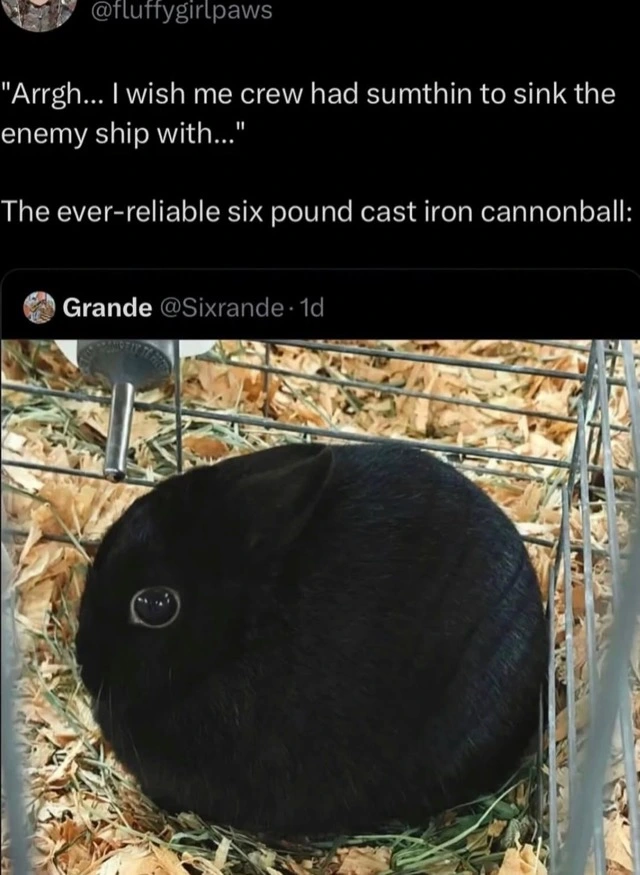This screenshot has width=640, height=875.
Task: View the black rabbit photo in full
Action: click(320, 607)
